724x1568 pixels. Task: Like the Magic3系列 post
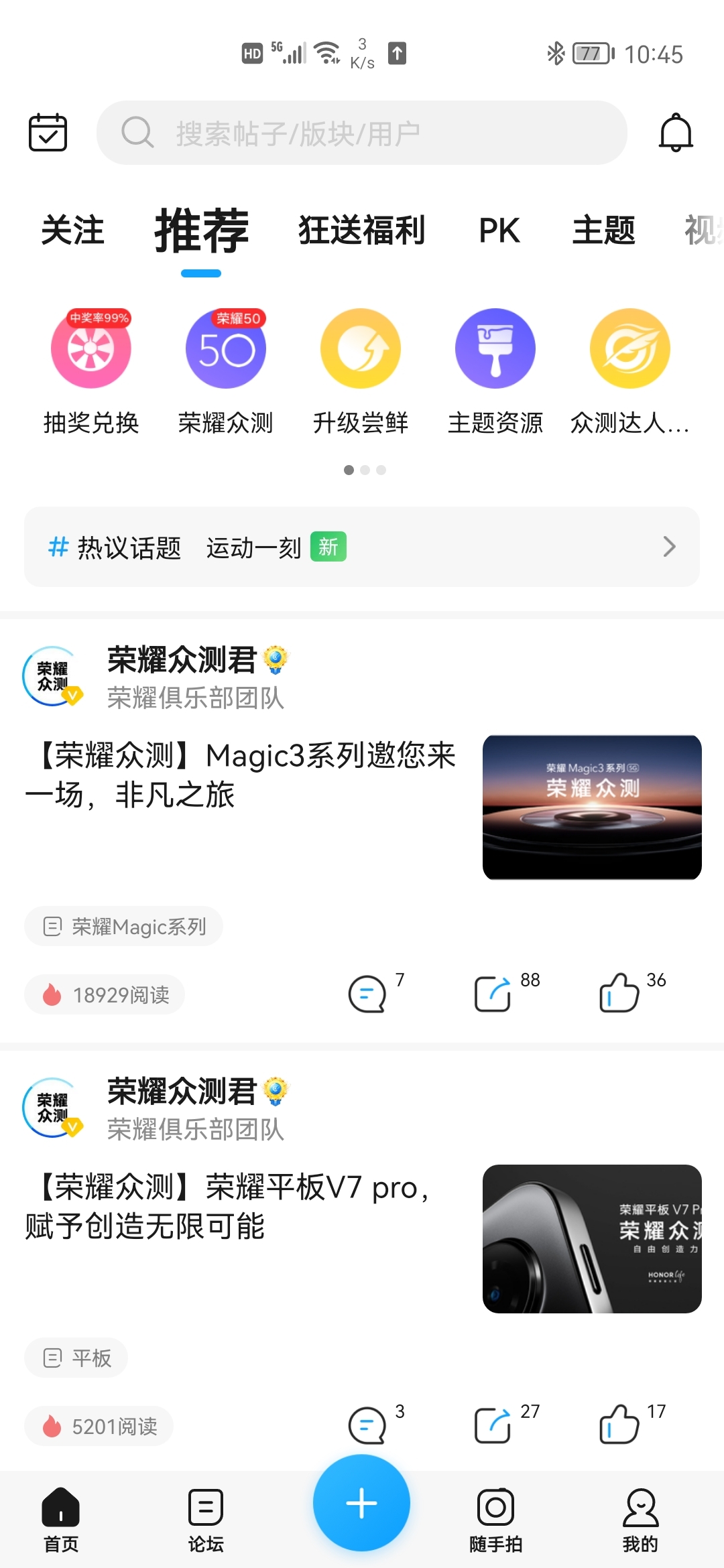click(x=619, y=992)
